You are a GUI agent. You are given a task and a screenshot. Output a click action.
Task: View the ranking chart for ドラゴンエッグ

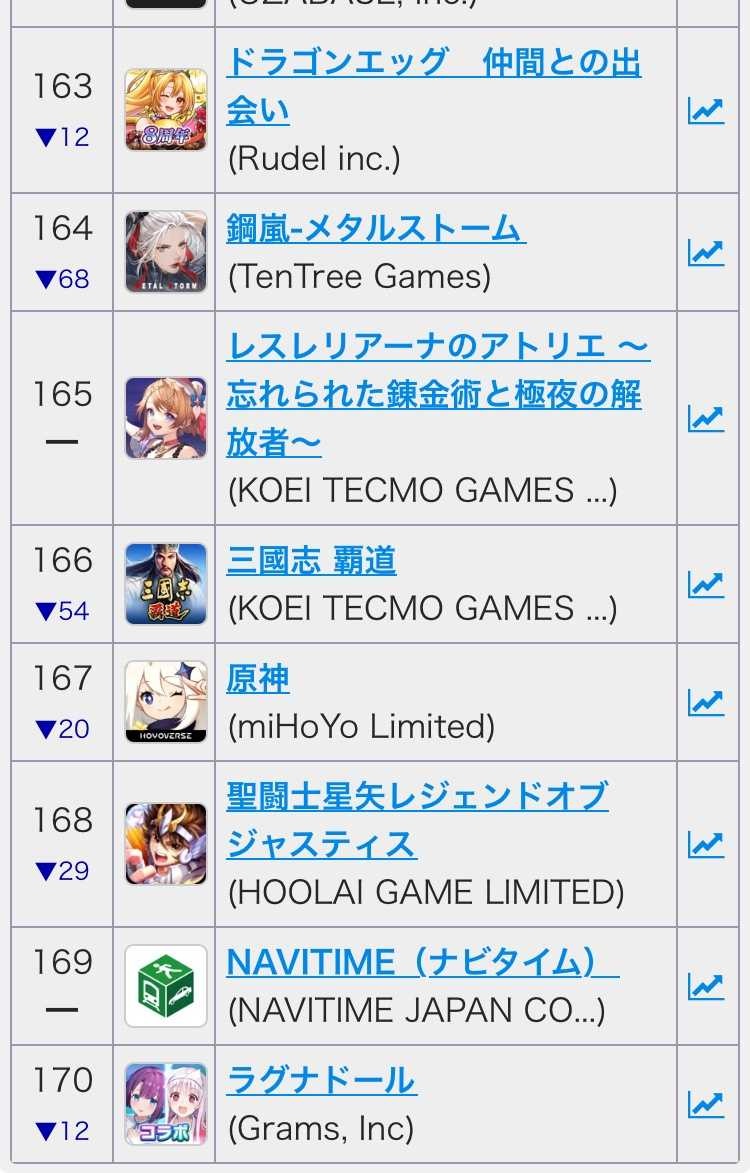(705, 110)
